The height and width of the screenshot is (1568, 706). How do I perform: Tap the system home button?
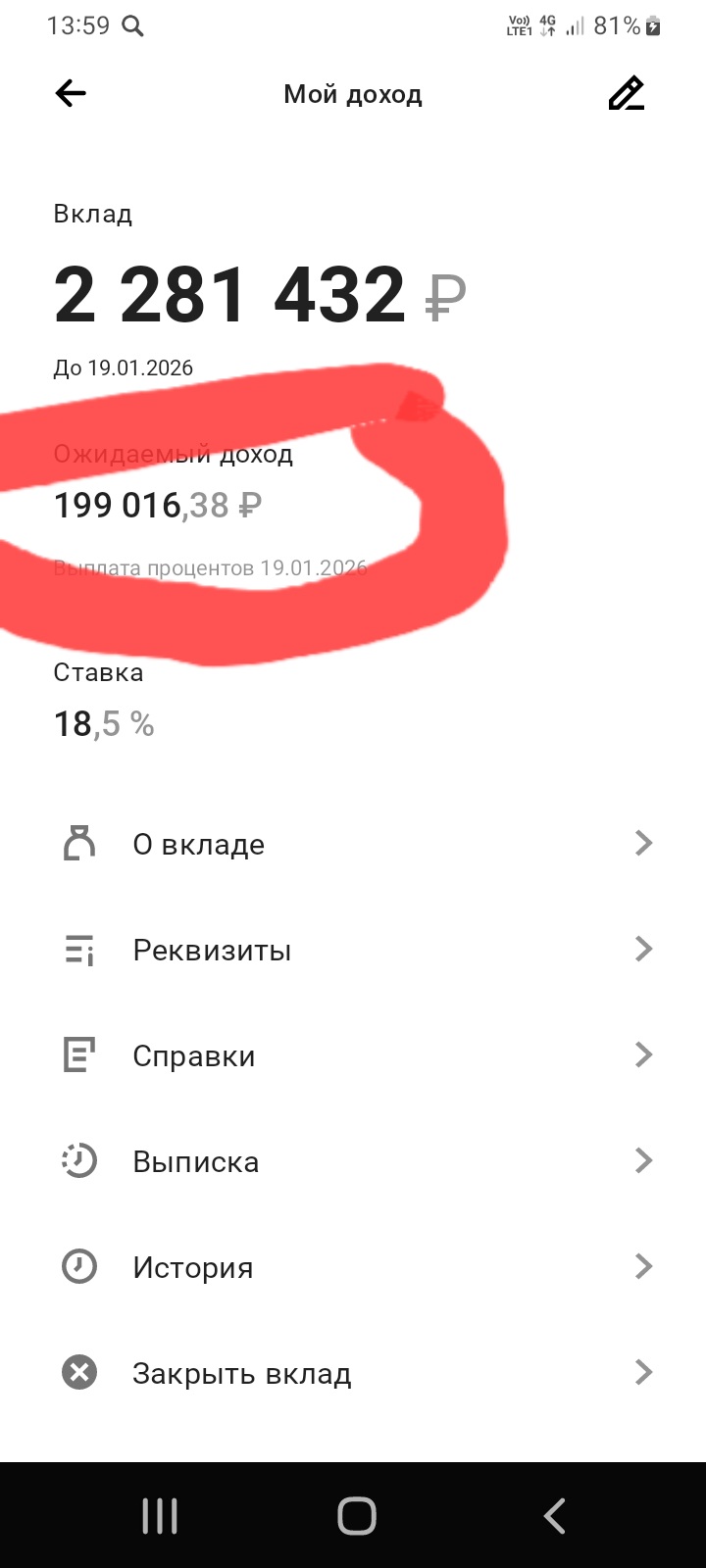pyautogui.click(x=357, y=1516)
